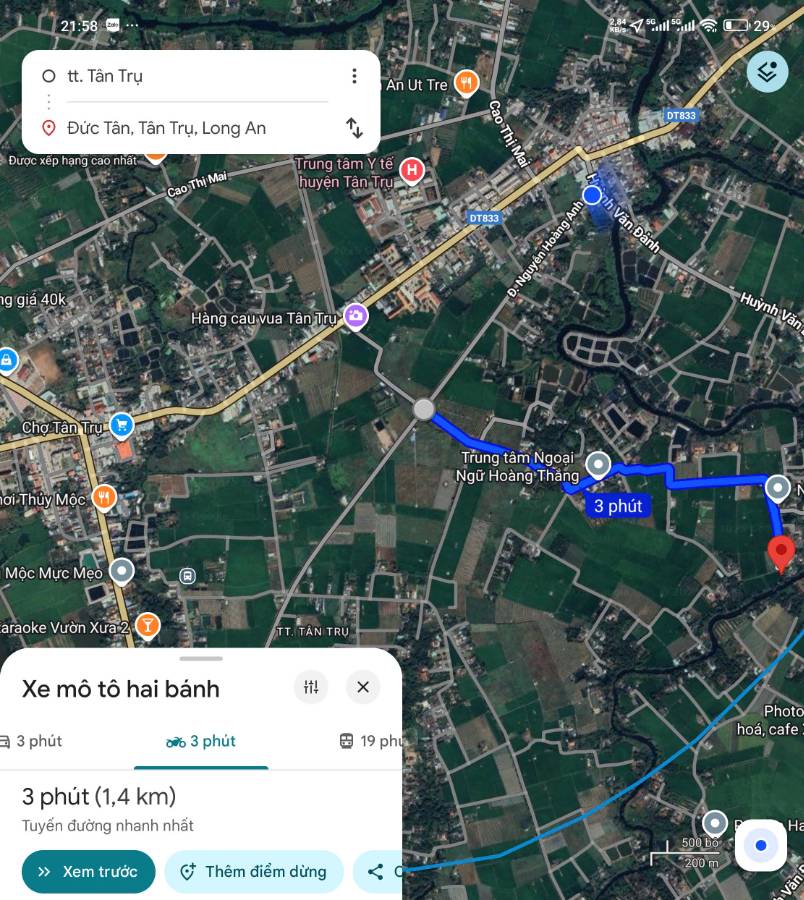The width and height of the screenshot is (804, 900).
Task: Share the route directions
Action: point(377,871)
